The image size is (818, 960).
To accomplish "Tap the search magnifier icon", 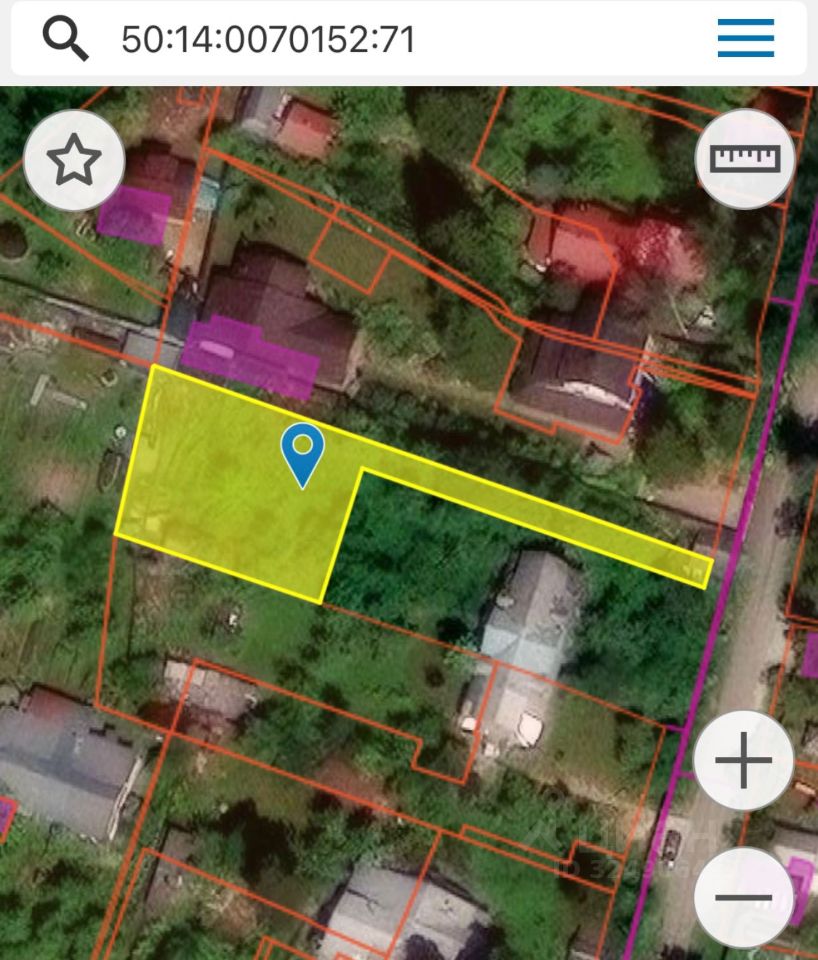I will [66, 38].
